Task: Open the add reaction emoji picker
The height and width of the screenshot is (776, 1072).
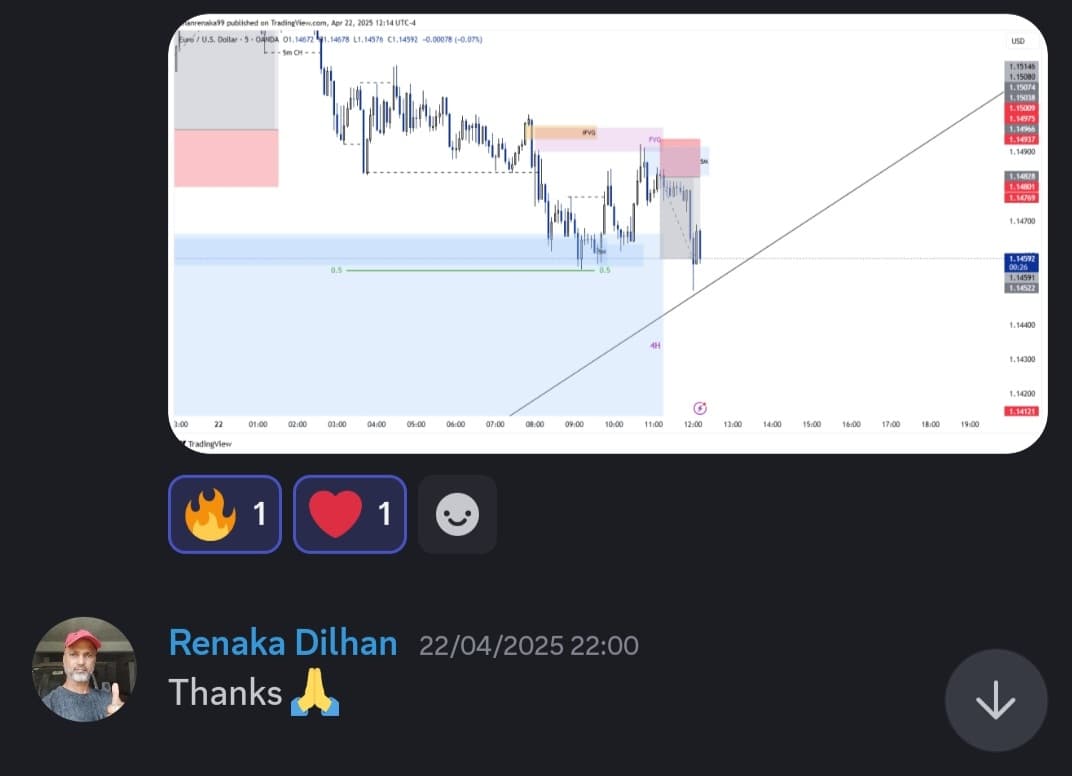Action: tap(457, 514)
